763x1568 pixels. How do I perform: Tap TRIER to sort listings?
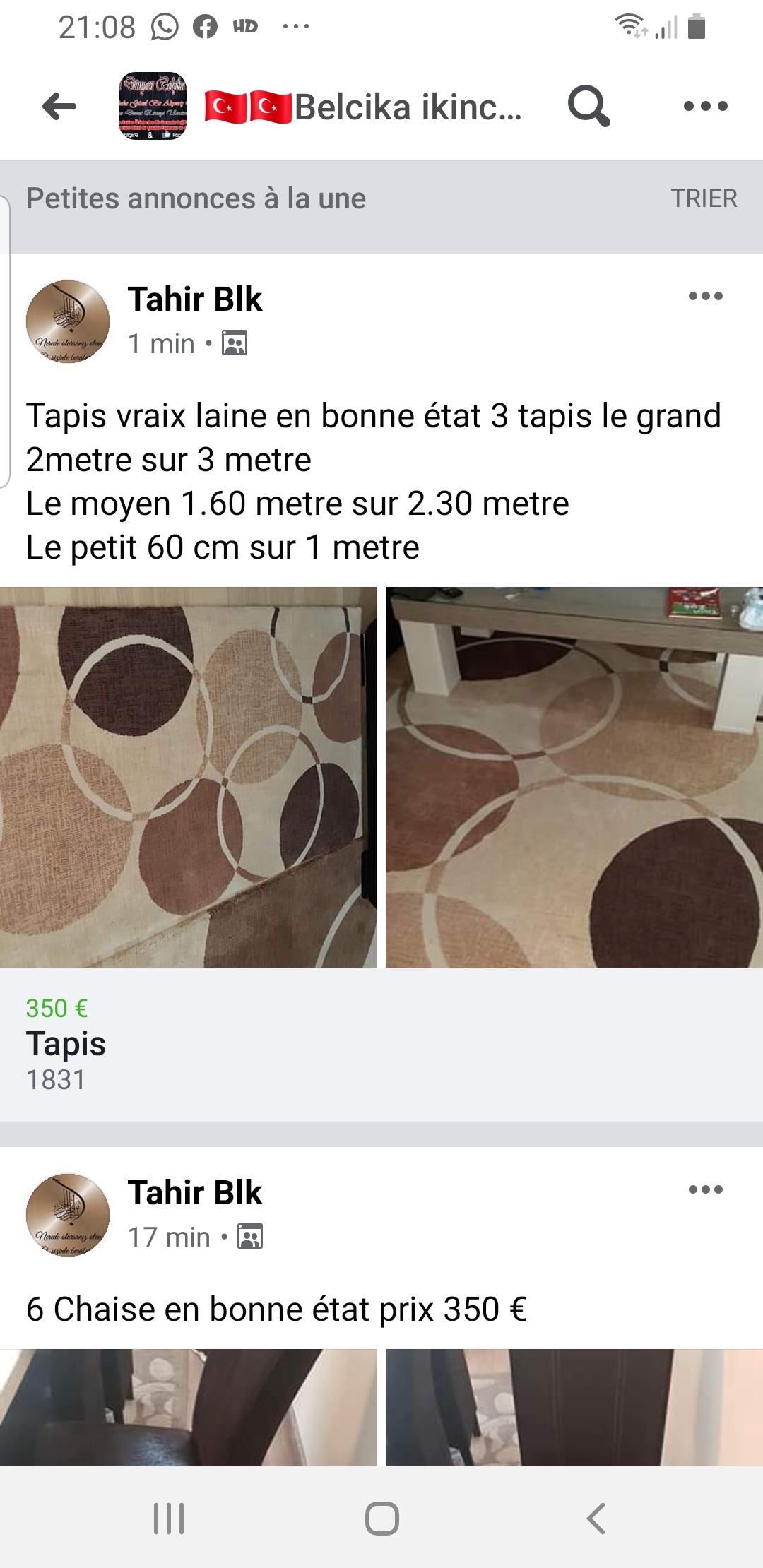(703, 198)
